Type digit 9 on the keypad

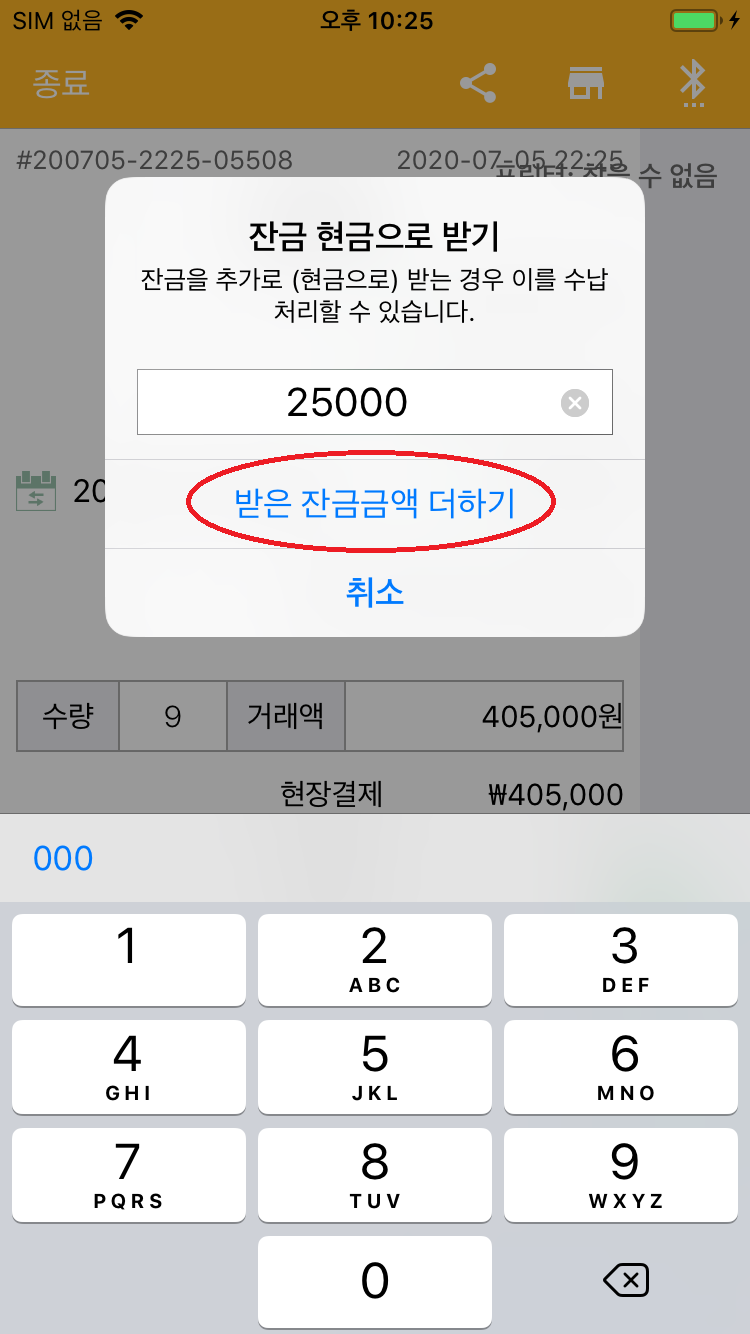tap(624, 1174)
